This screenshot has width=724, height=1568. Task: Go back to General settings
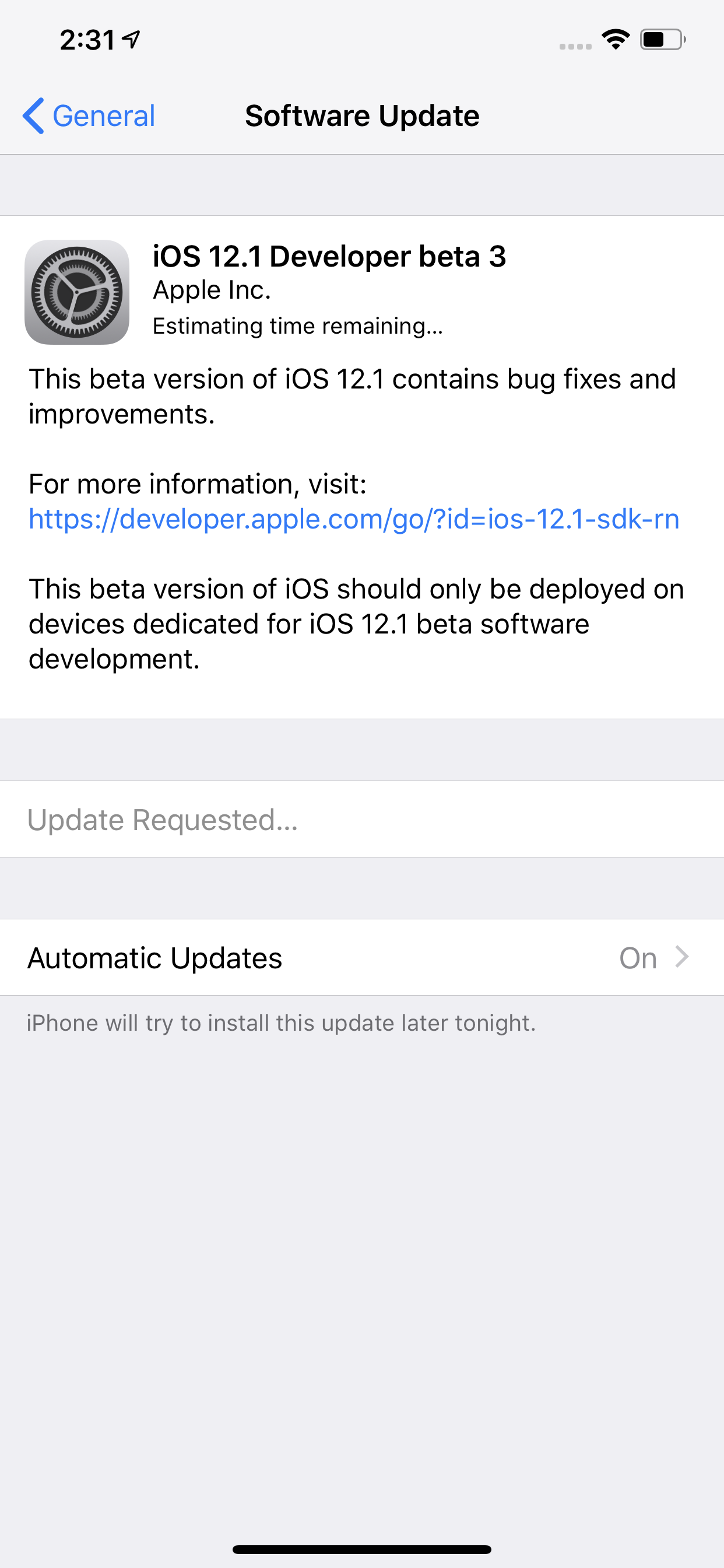point(89,116)
